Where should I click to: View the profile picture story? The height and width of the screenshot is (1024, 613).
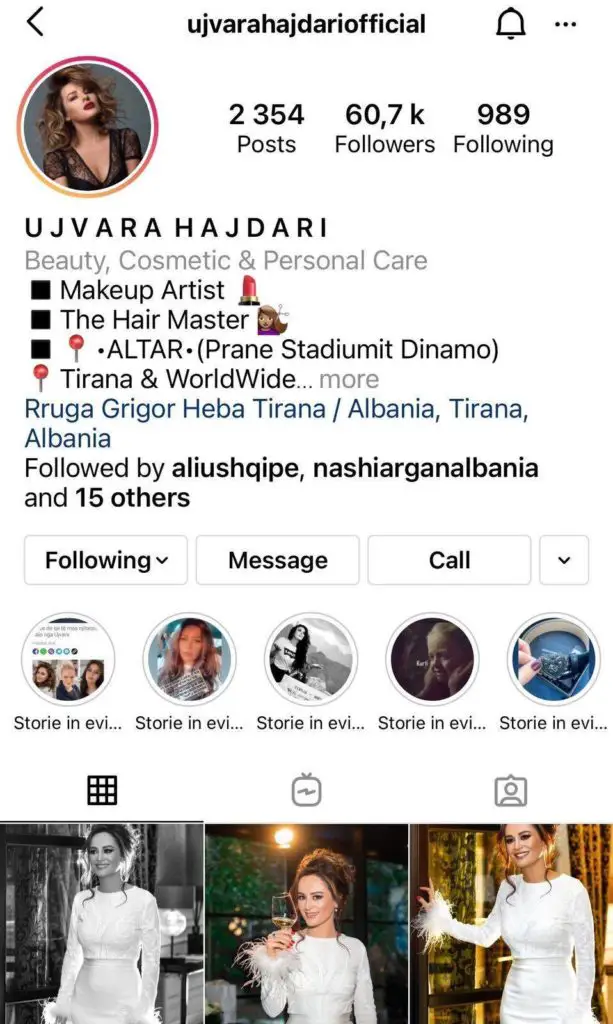pyautogui.click(x=87, y=125)
